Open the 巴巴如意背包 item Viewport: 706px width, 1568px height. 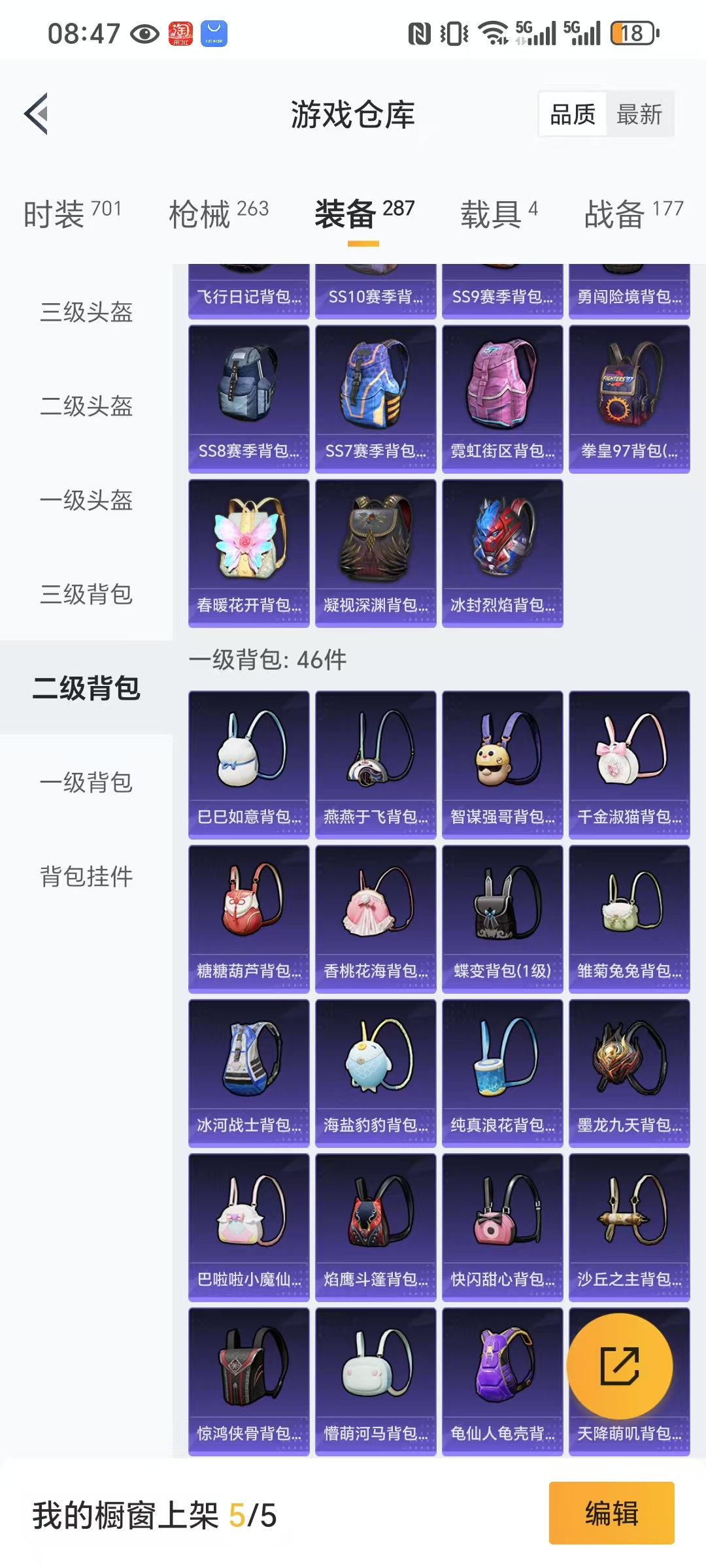coord(249,765)
